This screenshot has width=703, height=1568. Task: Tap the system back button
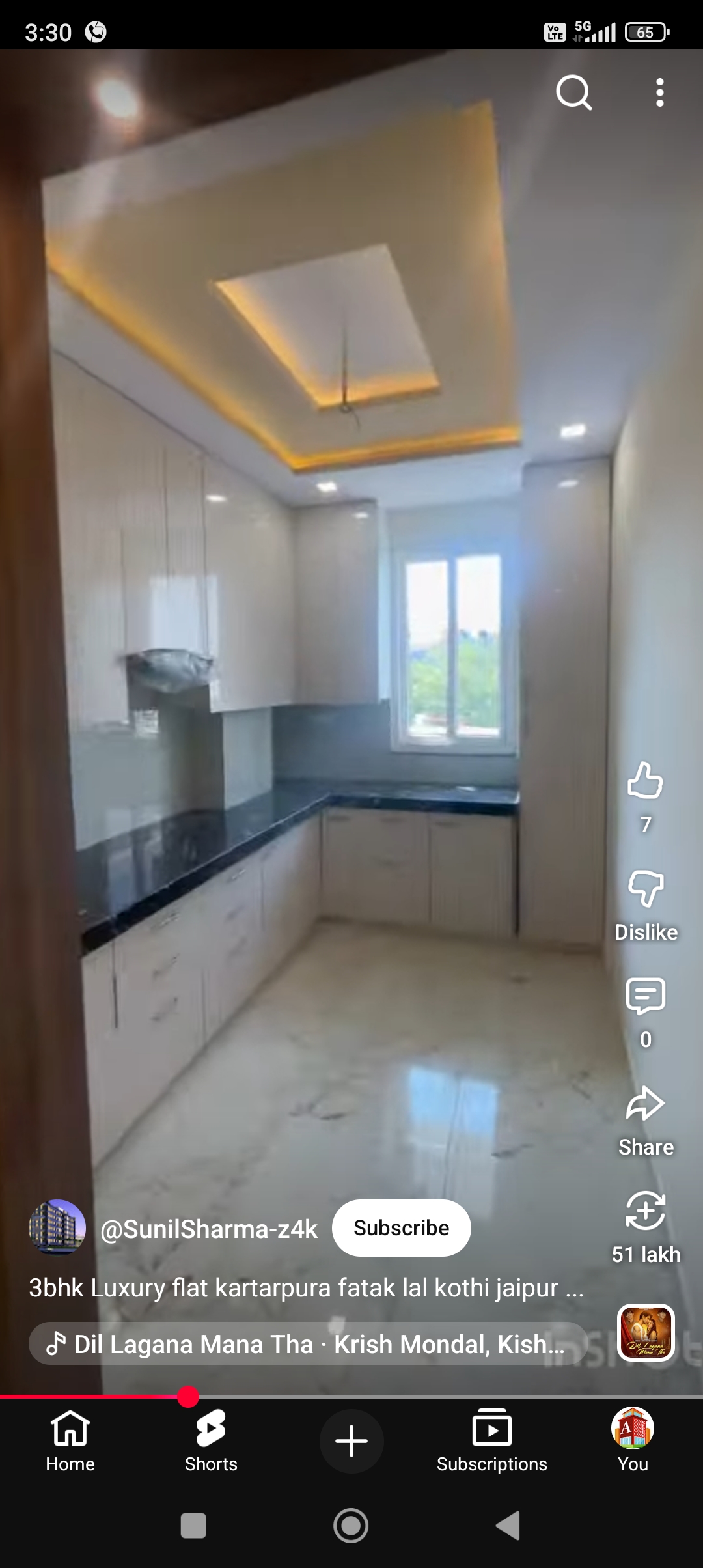click(508, 1525)
